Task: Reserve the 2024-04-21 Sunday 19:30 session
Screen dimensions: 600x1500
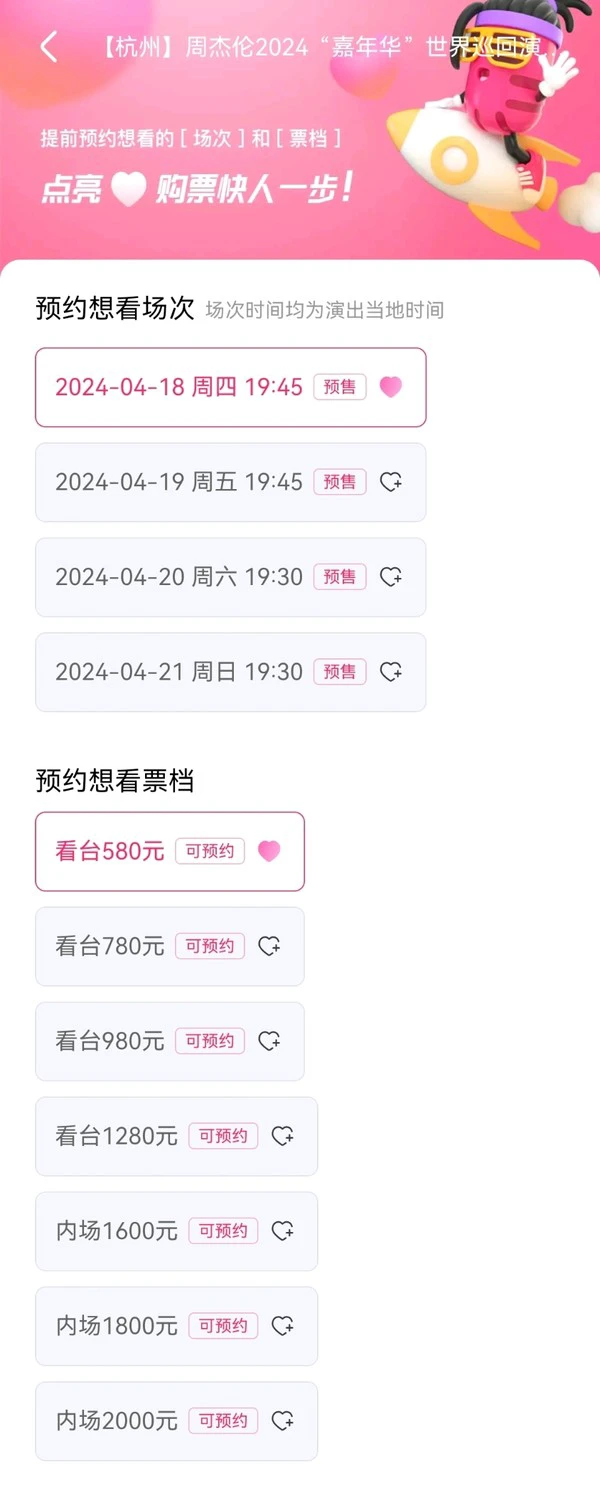Action: point(230,672)
